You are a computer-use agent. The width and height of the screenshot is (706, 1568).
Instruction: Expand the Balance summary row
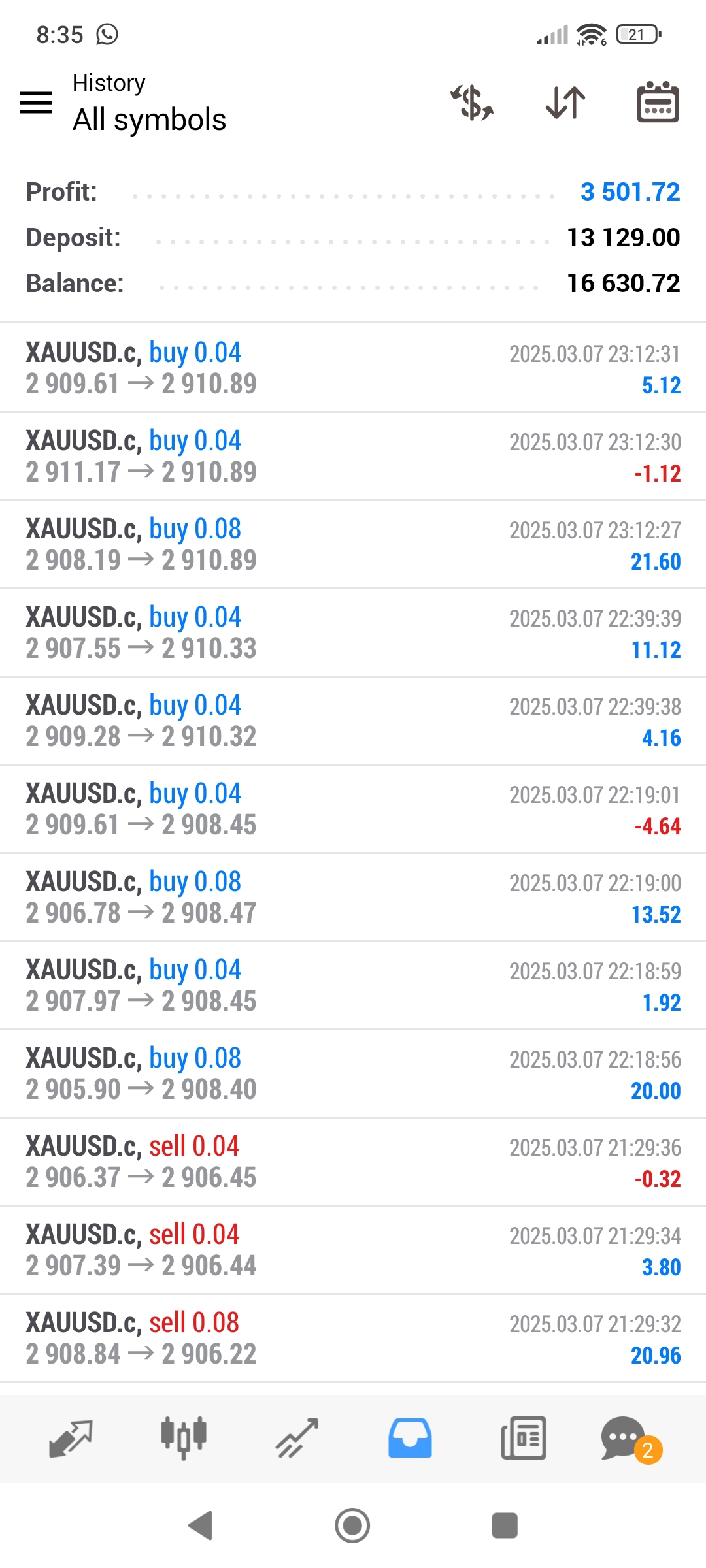[353, 283]
